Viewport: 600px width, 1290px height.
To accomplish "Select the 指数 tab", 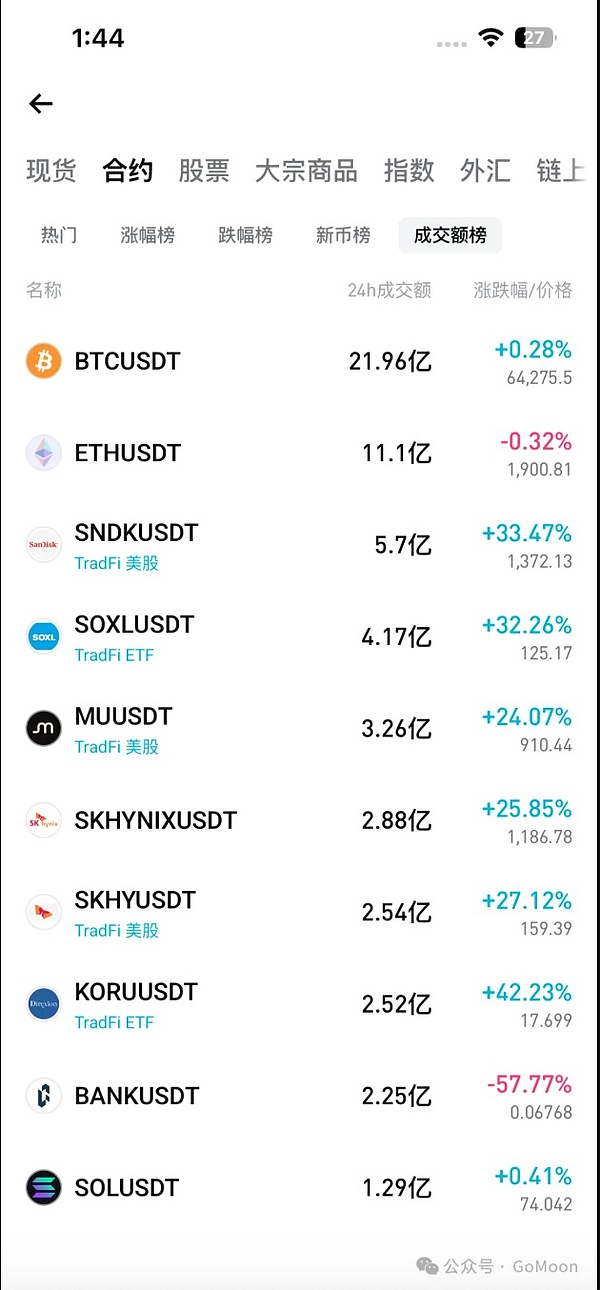I will (x=409, y=171).
